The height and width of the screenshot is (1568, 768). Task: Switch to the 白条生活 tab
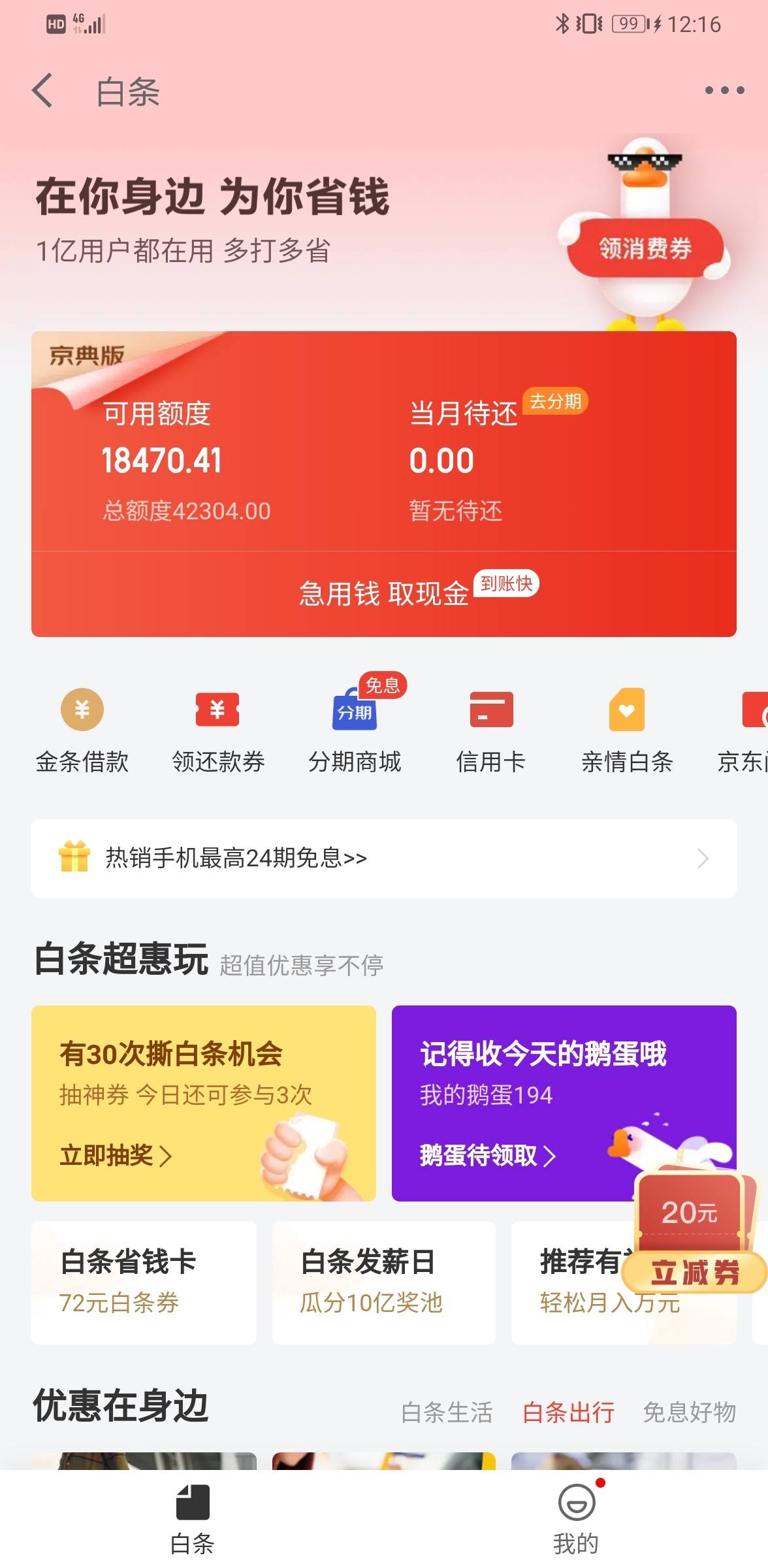[449, 1410]
